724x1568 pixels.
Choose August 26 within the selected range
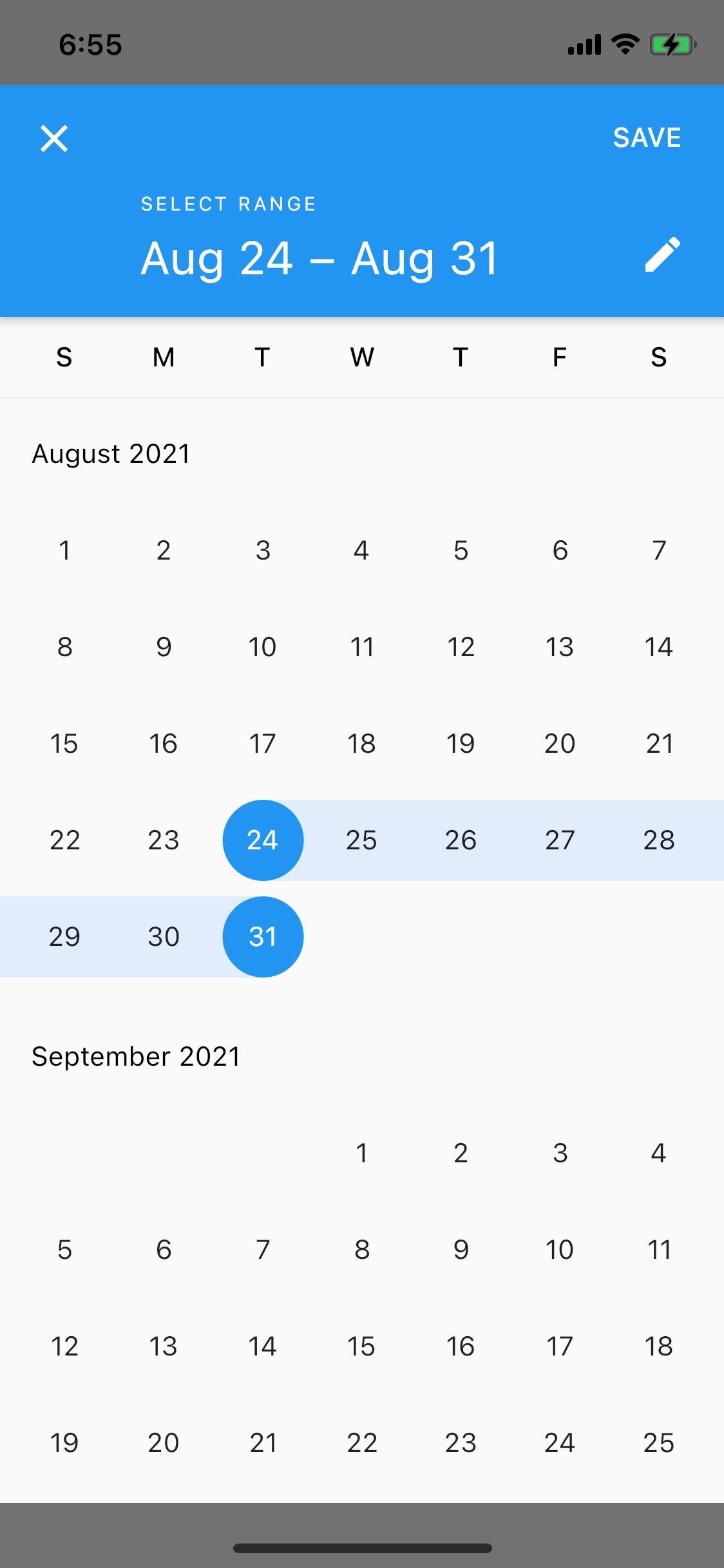(x=461, y=840)
